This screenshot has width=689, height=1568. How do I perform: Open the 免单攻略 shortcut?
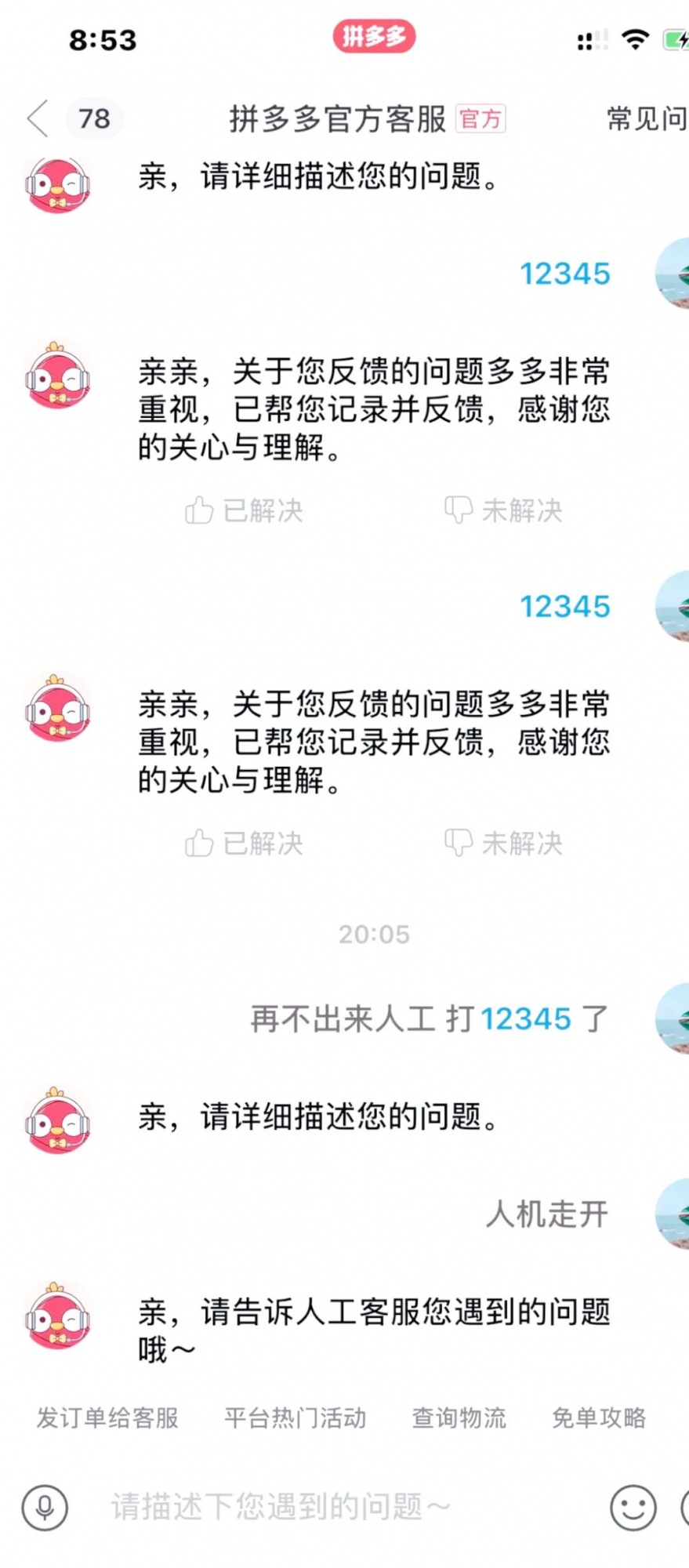(599, 1417)
